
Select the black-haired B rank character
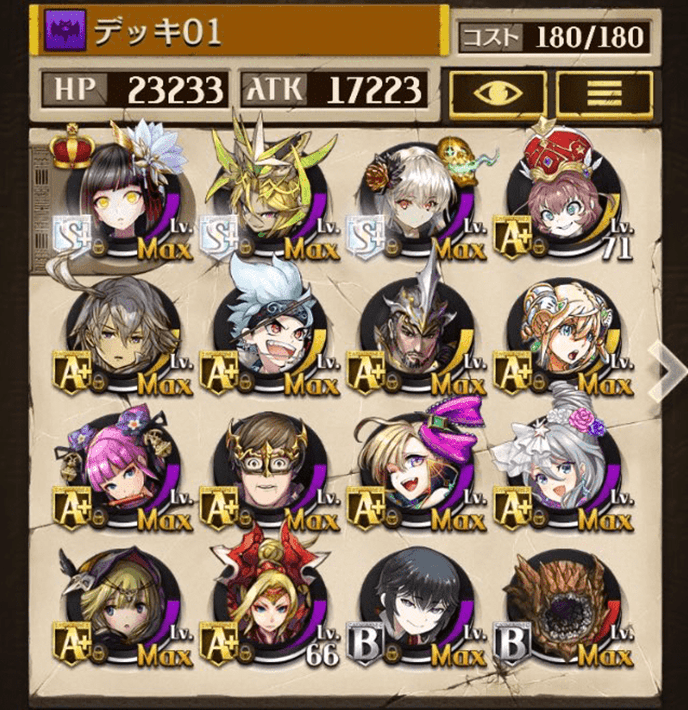414,612
